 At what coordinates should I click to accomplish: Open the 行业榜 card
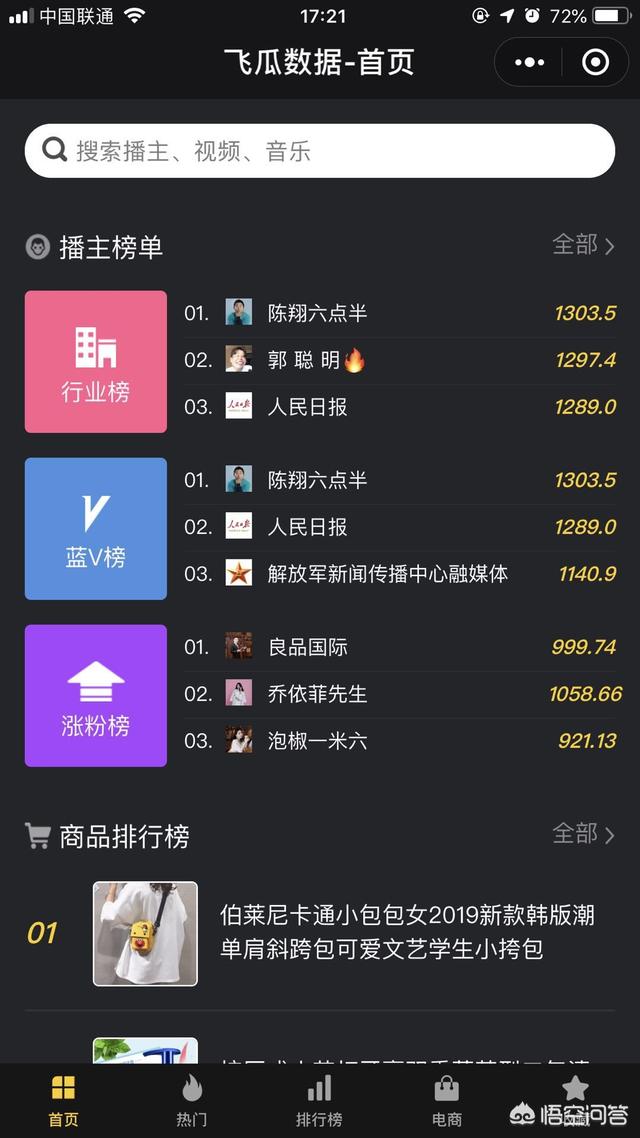pyautogui.click(x=96, y=362)
